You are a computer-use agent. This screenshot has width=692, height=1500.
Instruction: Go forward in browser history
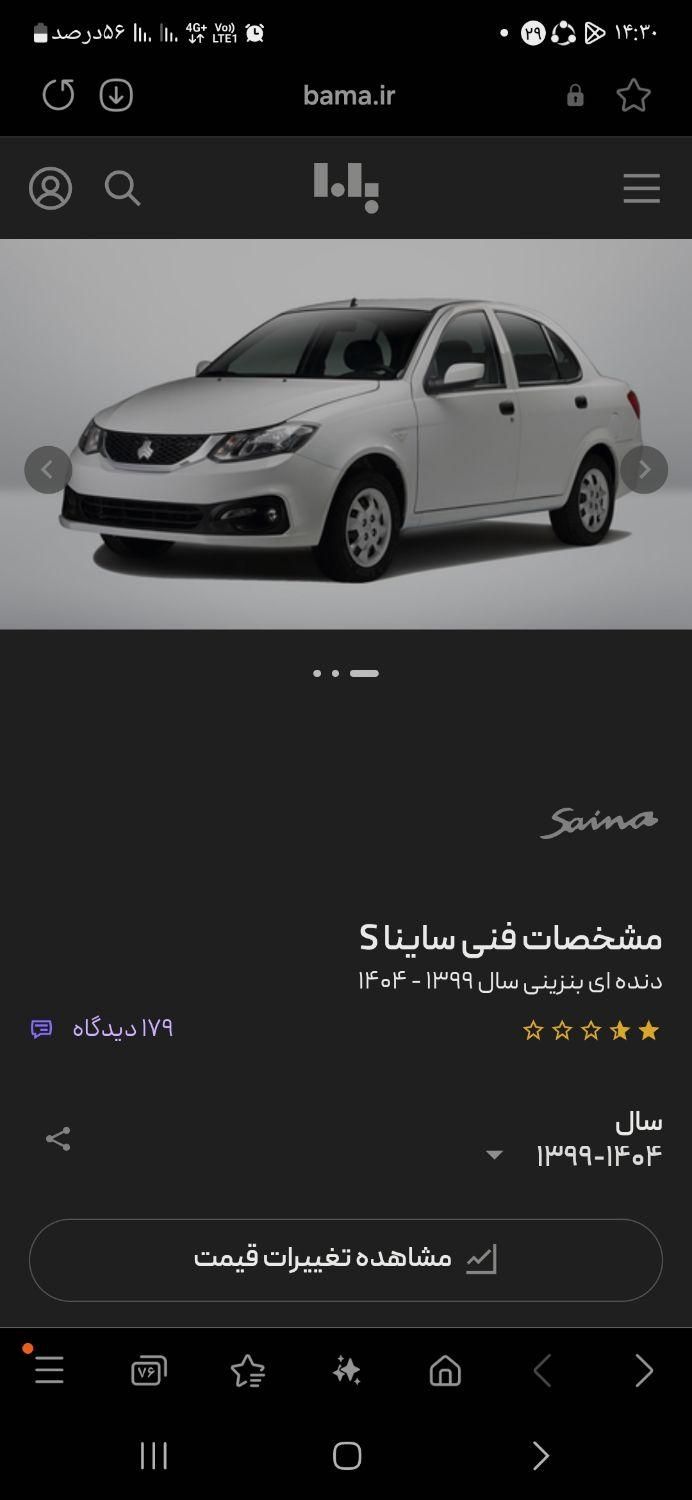643,1371
